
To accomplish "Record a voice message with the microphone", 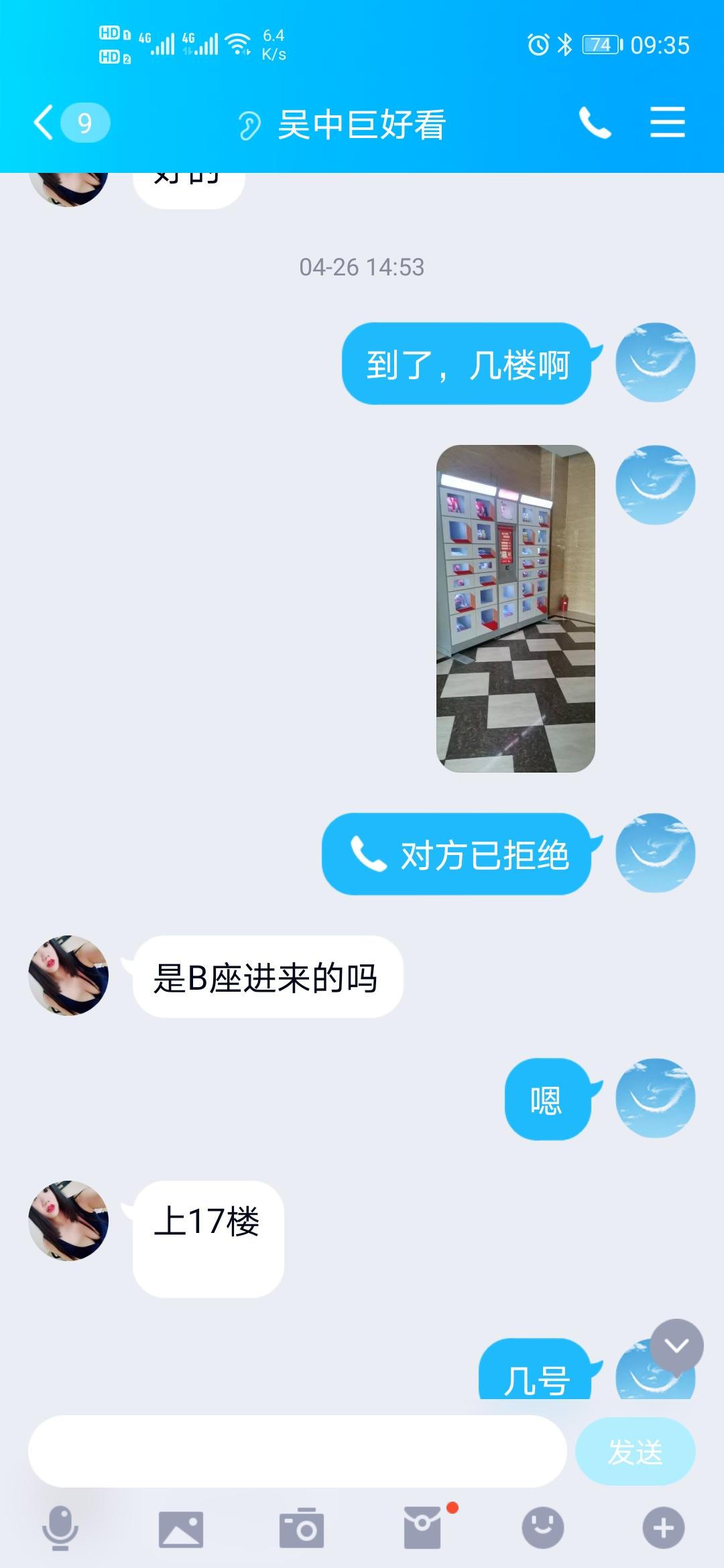I will point(60,1528).
